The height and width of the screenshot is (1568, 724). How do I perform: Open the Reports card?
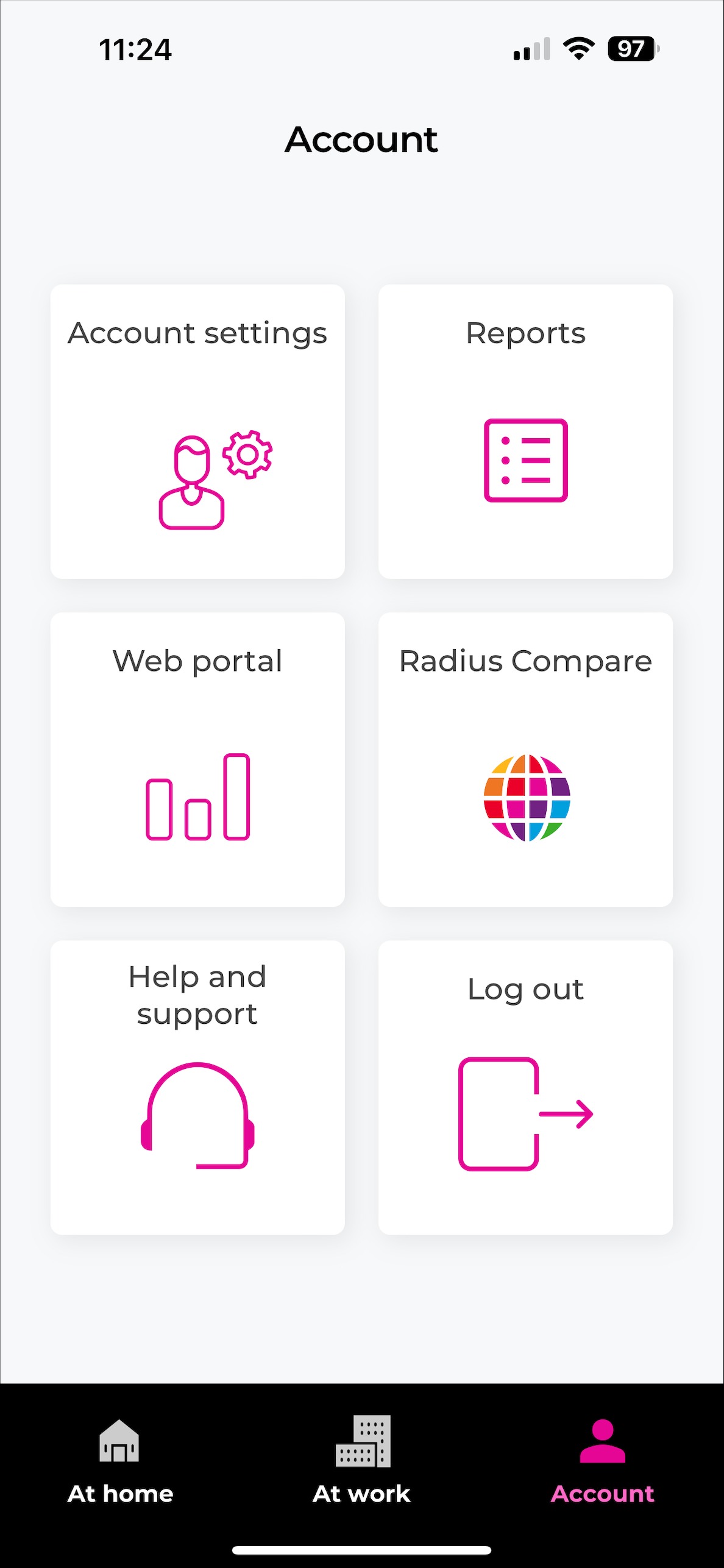pos(525,431)
